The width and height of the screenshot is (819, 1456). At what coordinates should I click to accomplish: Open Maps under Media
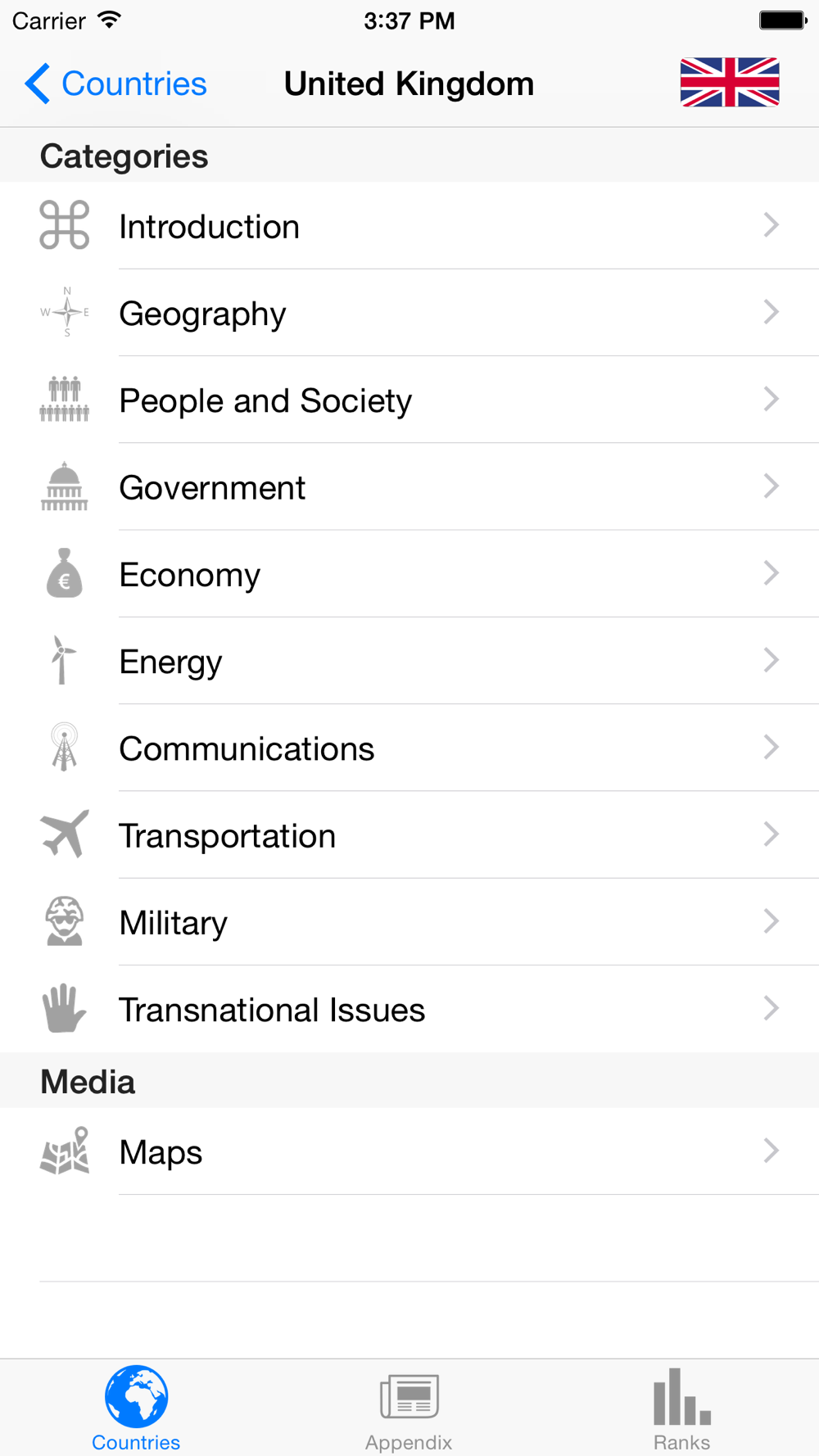click(409, 1151)
